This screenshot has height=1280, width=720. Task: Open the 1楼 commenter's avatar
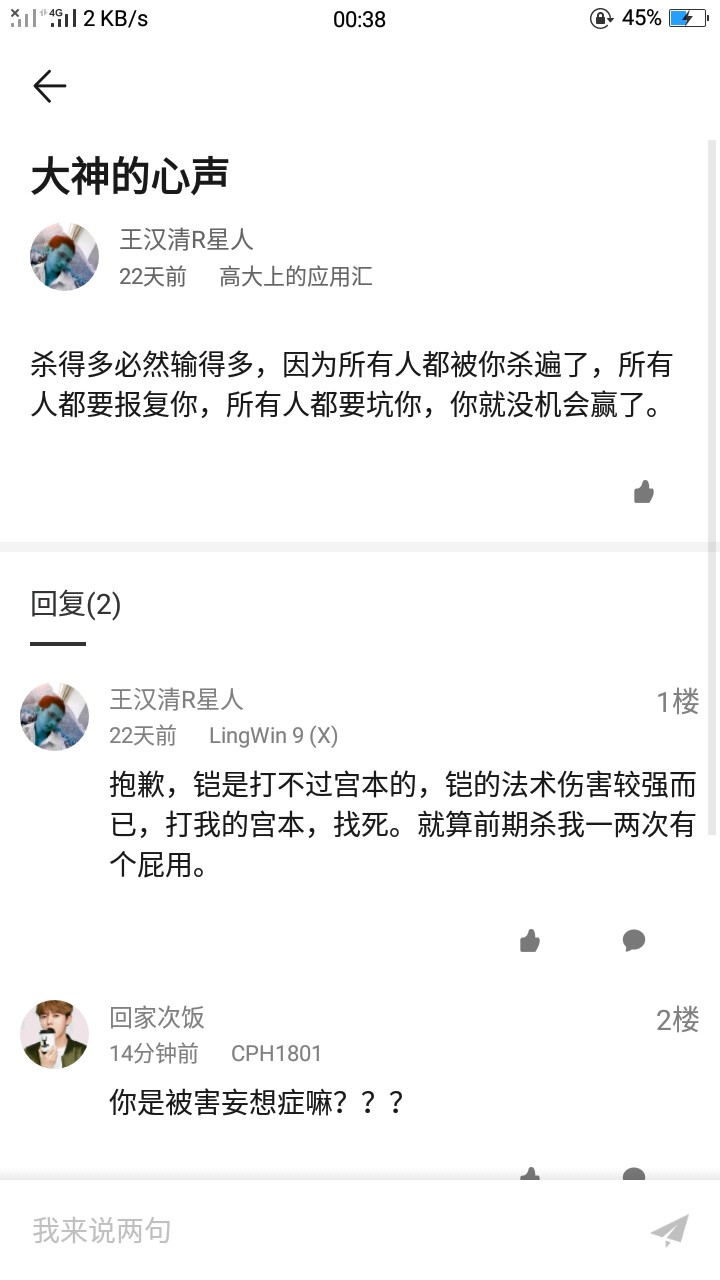click(55, 717)
